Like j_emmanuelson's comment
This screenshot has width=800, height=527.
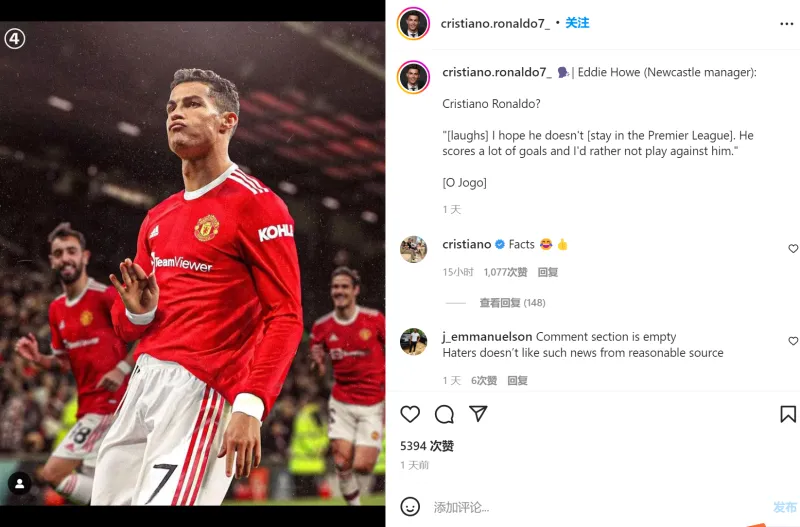click(793, 341)
